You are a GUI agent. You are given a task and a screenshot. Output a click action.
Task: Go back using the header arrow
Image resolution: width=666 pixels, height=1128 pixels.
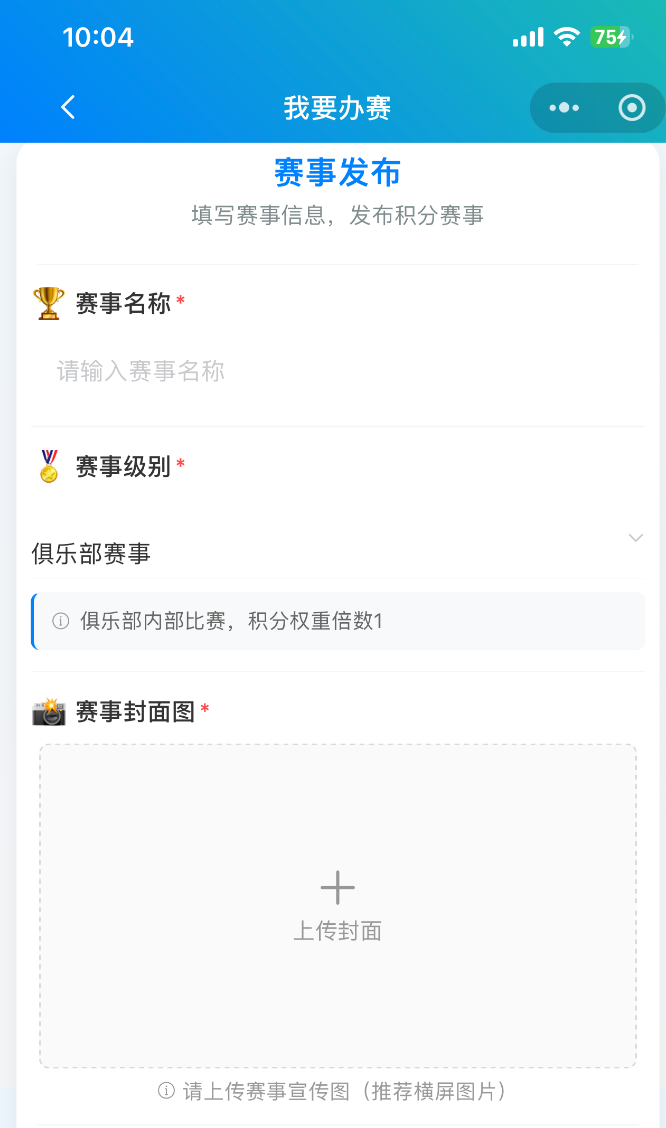click(x=68, y=108)
